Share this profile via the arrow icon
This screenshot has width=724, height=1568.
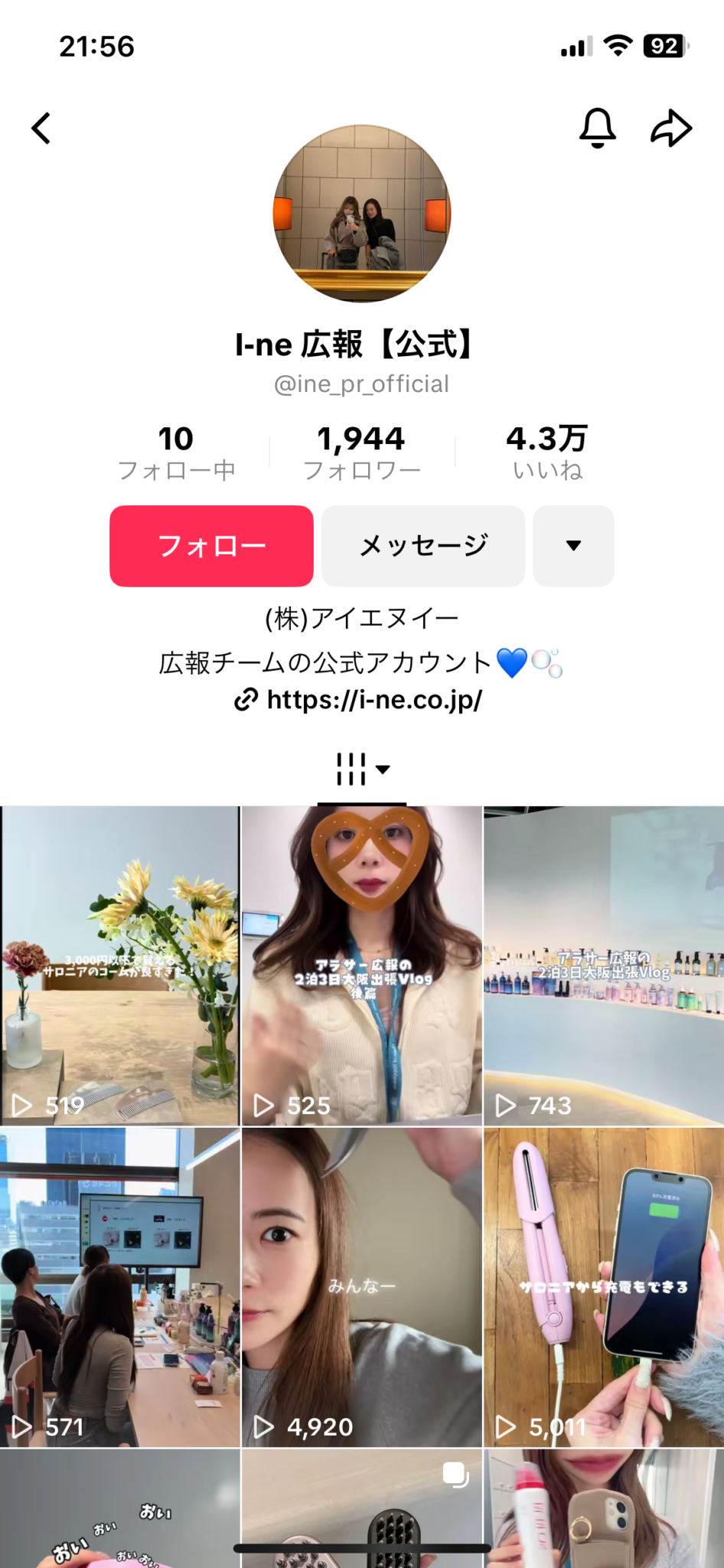[671, 128]
